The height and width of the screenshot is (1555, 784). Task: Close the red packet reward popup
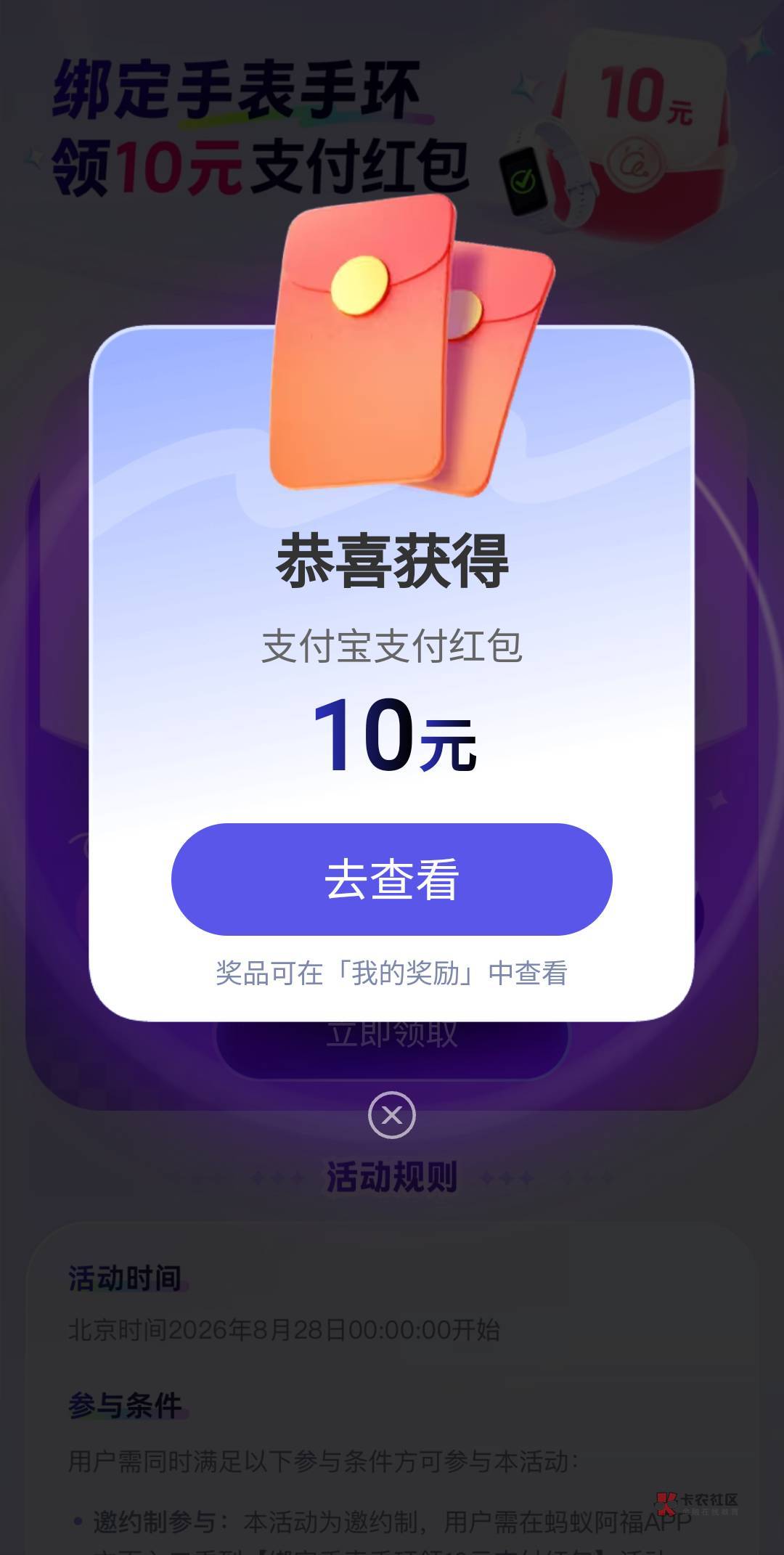pyautogui.click(x=392, y=1115)
